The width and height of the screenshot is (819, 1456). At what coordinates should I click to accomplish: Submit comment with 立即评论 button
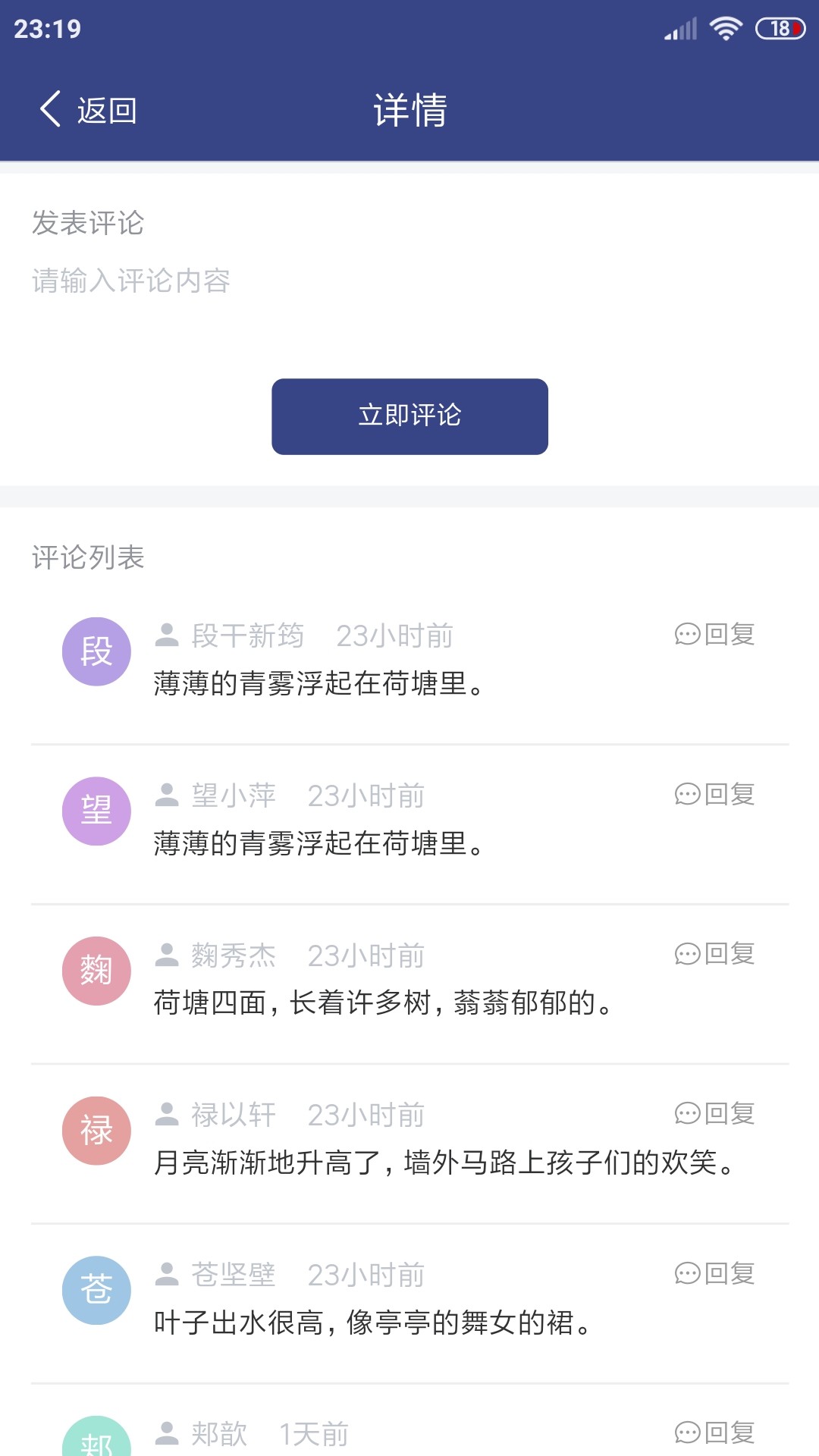click(409, 416)
